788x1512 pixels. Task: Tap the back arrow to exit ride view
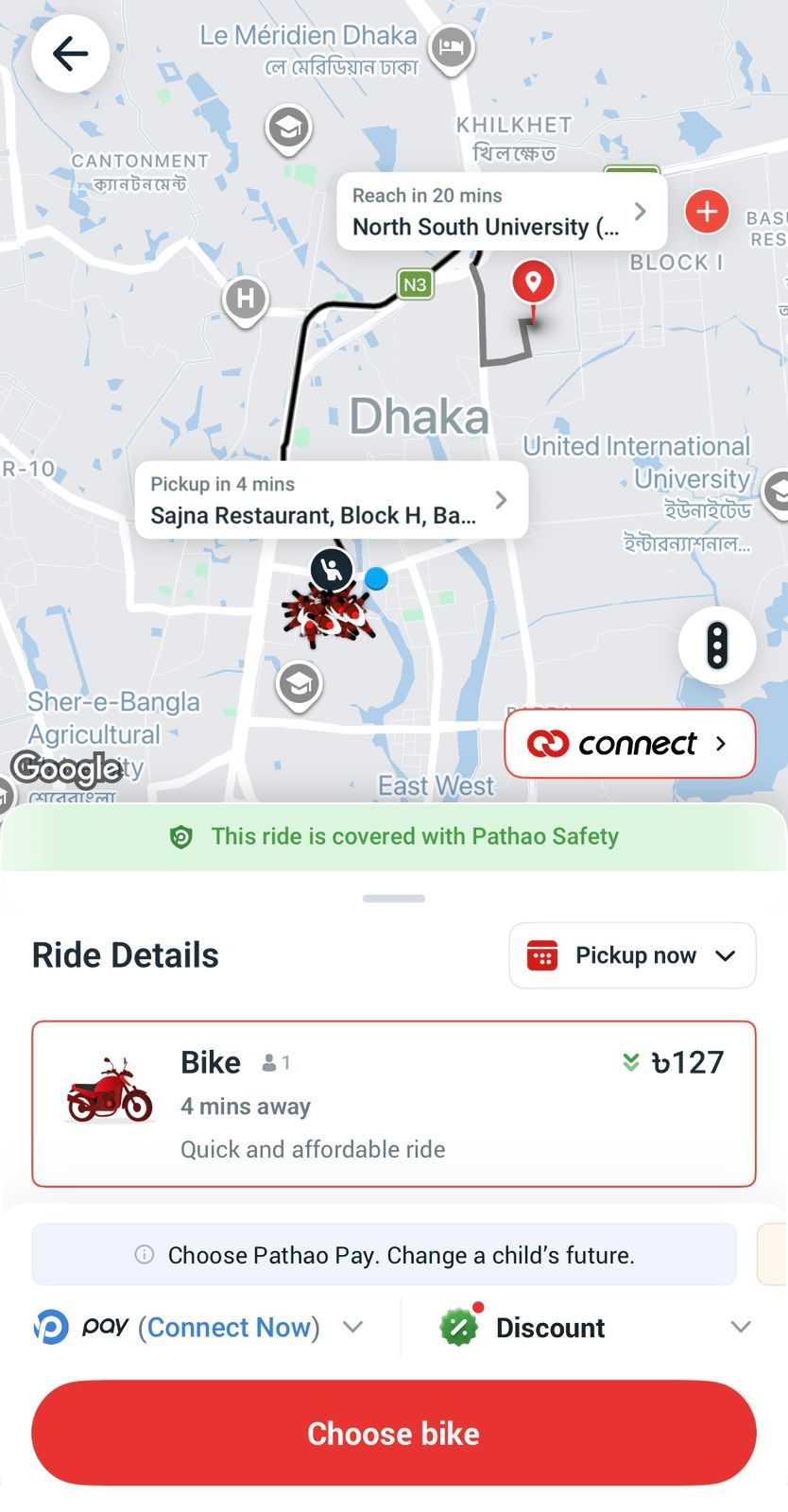pos(70,54)
